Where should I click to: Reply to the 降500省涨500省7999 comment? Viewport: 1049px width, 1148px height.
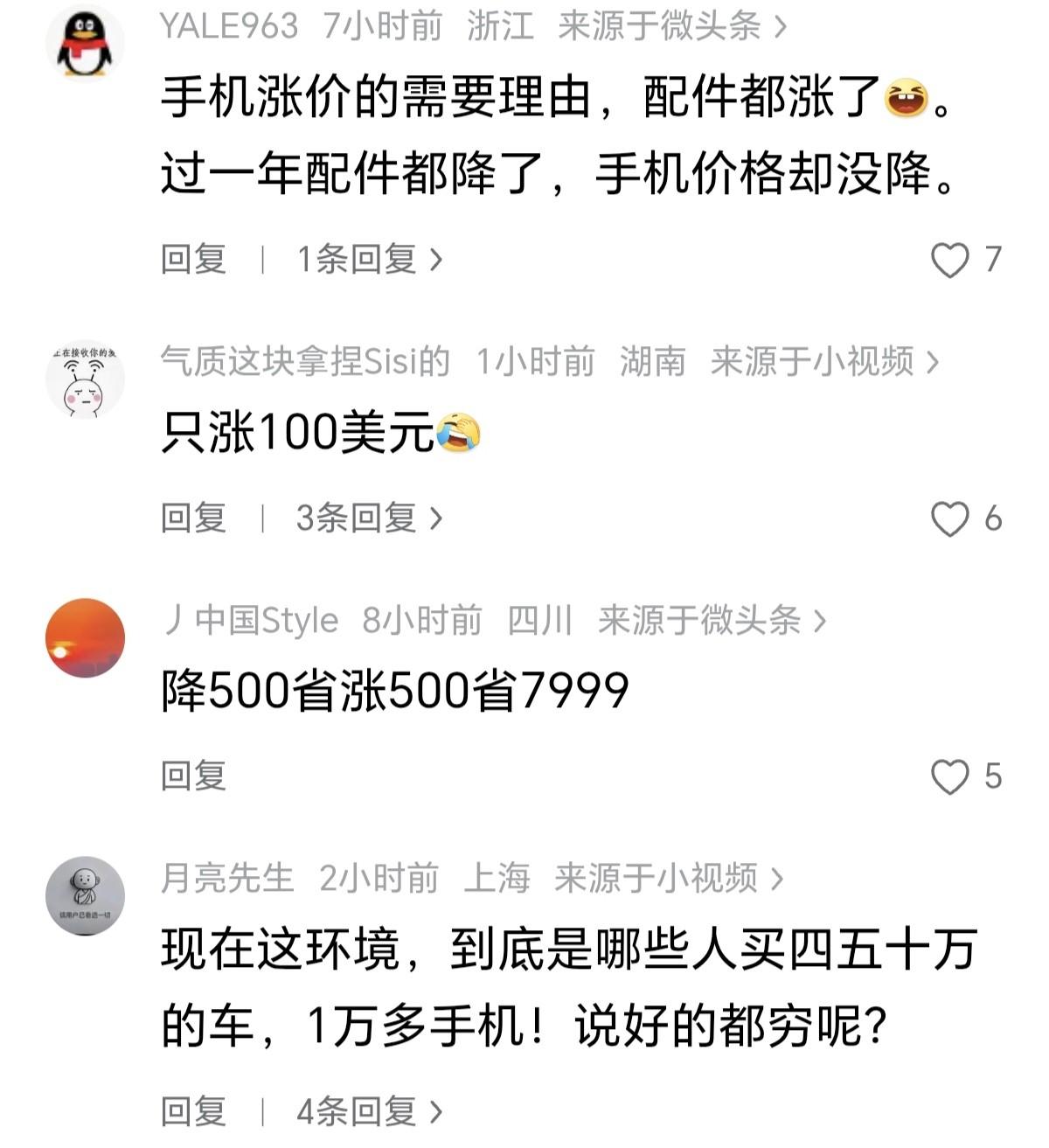click(193, 776)
